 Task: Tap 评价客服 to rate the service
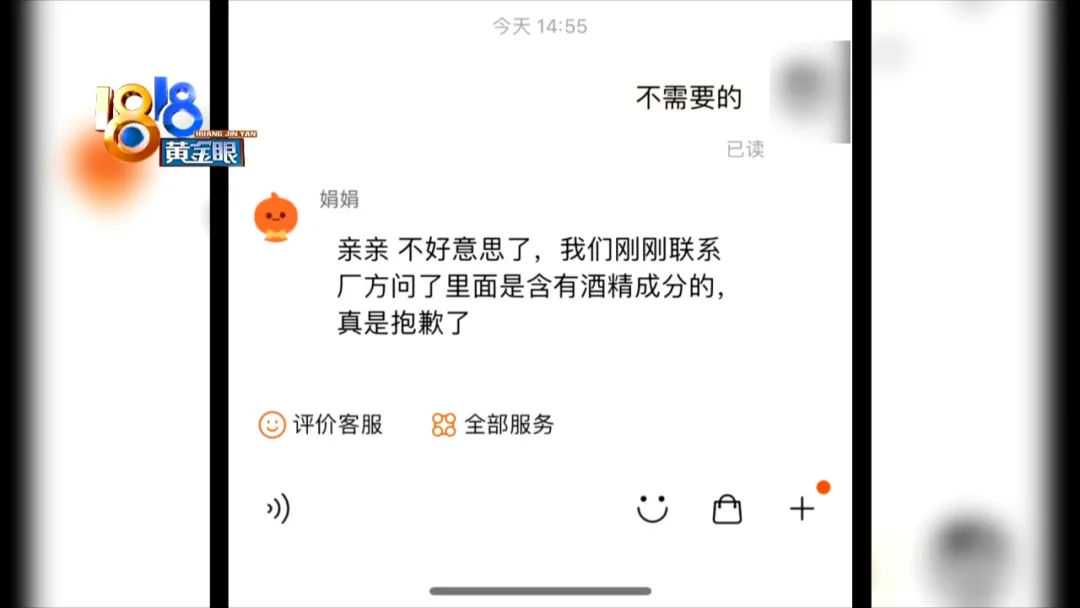[x=321, y=424]
